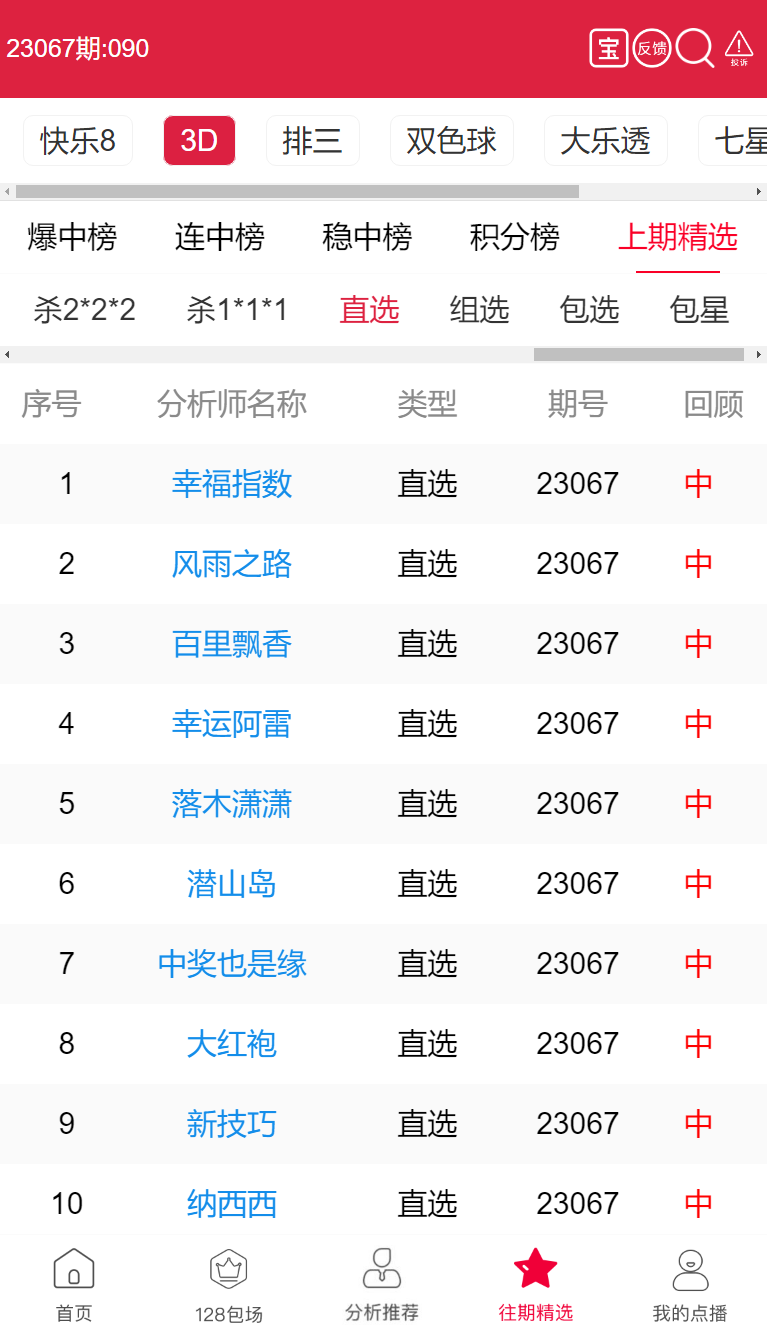The image size is (768, 1329).
Task: Open the 宝 icon in the header
Action: (x=608, y=48)
